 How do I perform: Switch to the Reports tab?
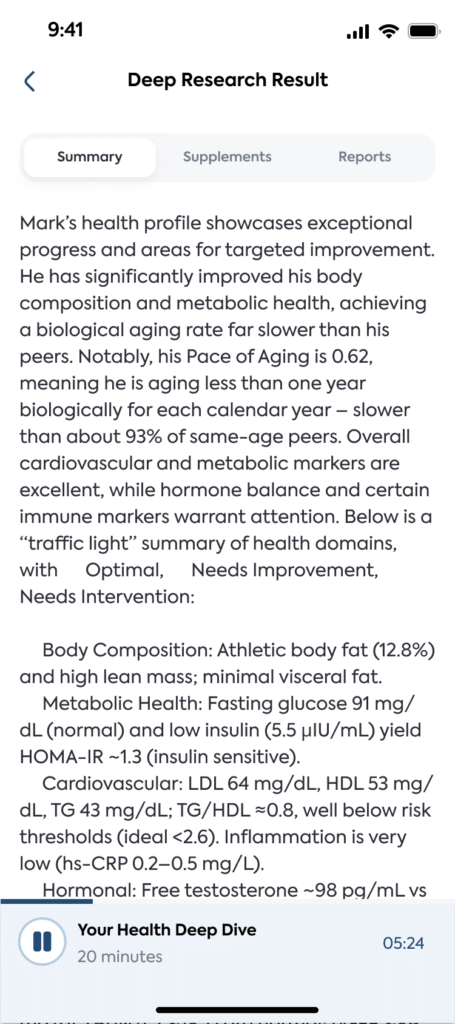pyautogui.click(x=364, y=157)
